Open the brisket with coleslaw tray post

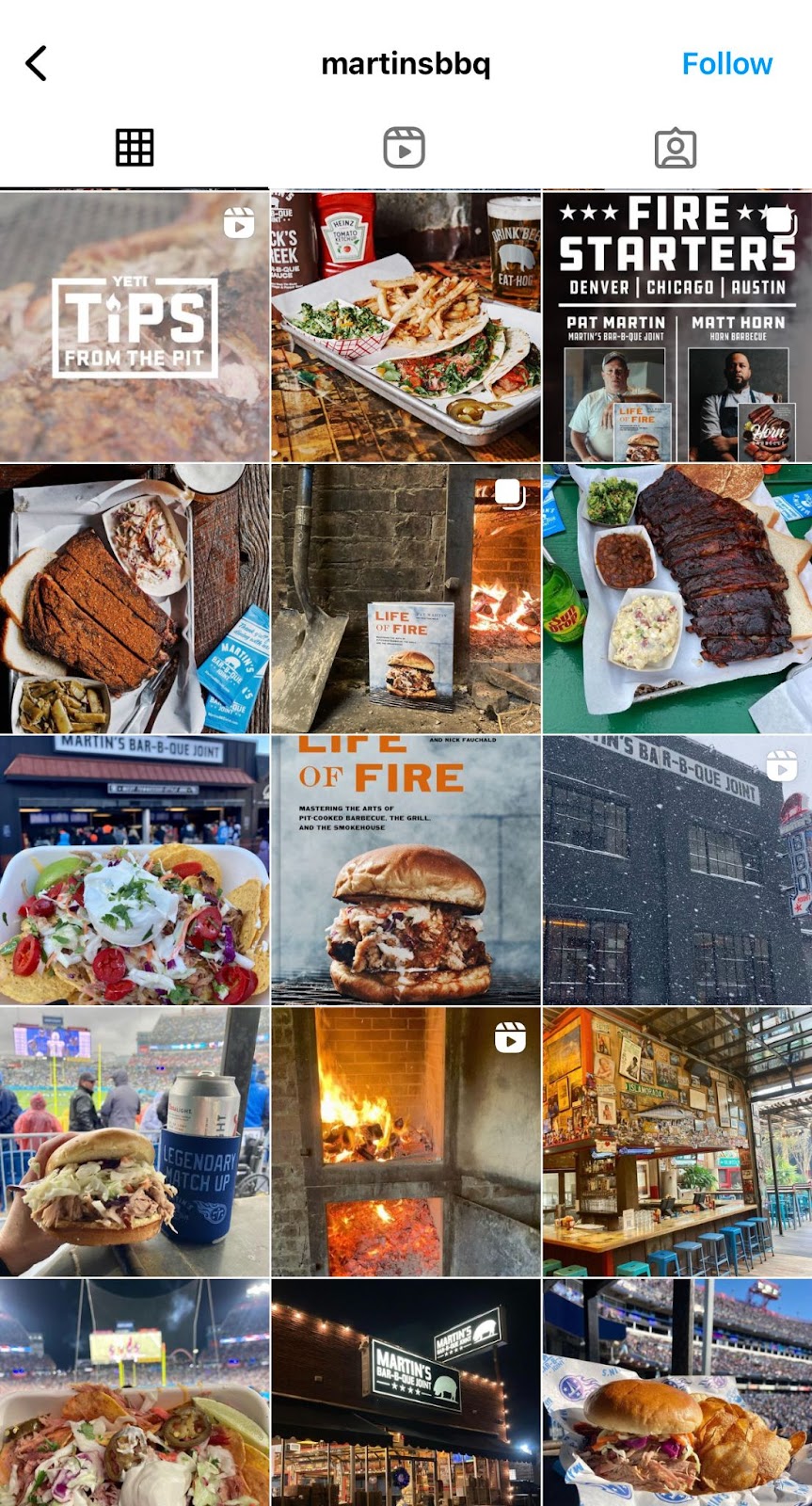pyautogui.click(x=135, y=599)
